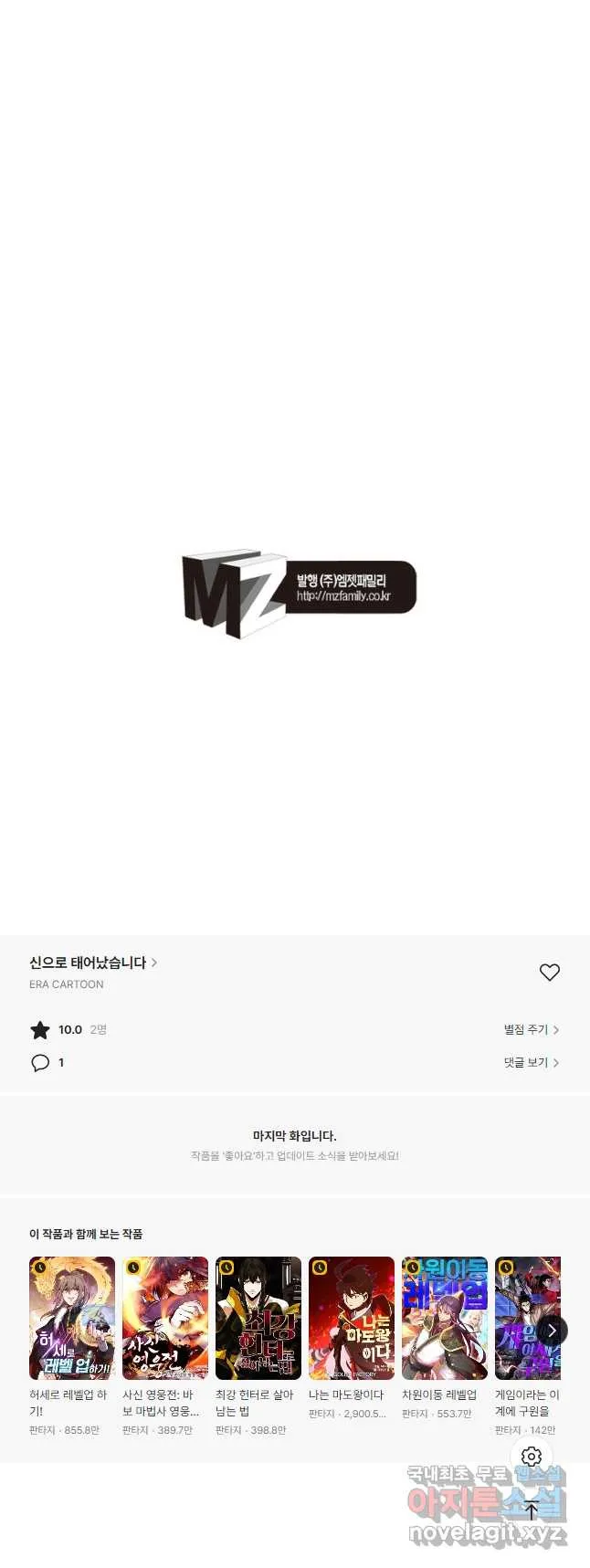Show next recommended titles with arrow
The height and width of the screenshot is (1568, 590).
(552, 1331)
